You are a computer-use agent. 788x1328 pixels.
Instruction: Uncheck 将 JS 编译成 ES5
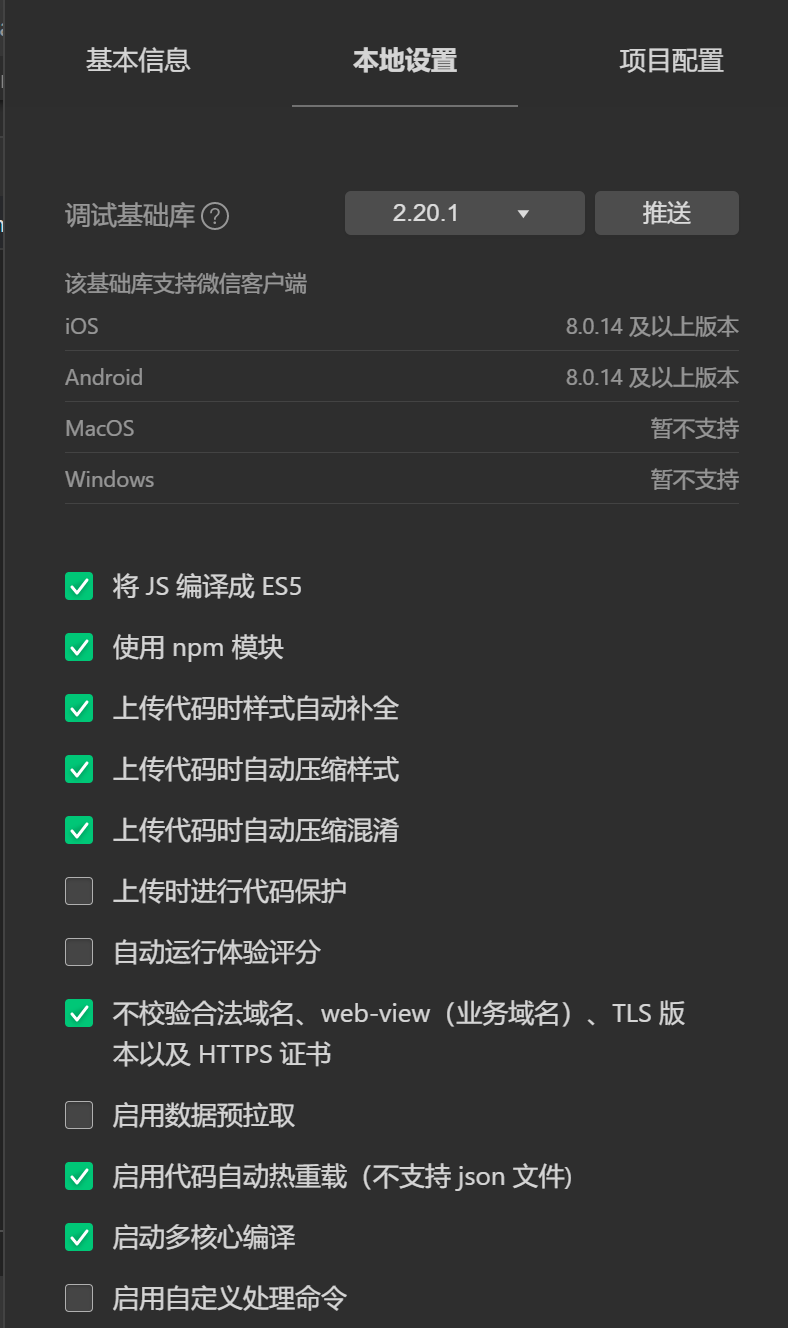tap(79, 586)
